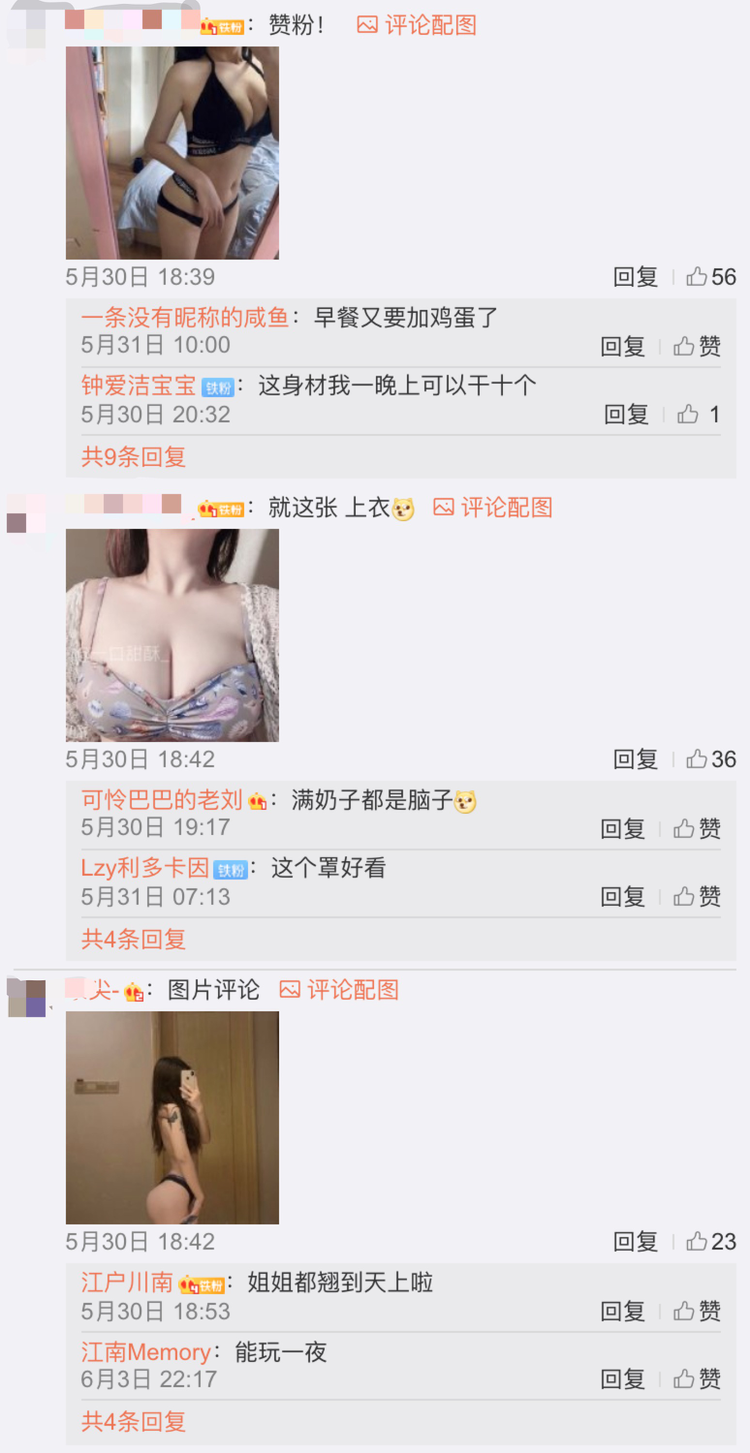Open the 评论配图 link beside 图片评论

click(339, 990)
